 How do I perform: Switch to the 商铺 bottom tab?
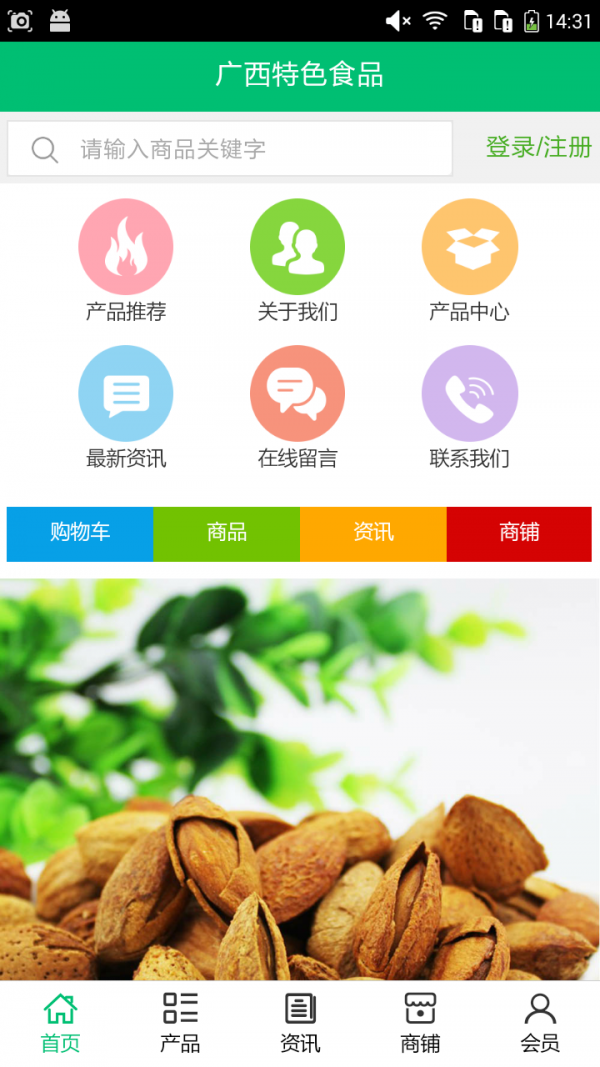point(420,1023)
